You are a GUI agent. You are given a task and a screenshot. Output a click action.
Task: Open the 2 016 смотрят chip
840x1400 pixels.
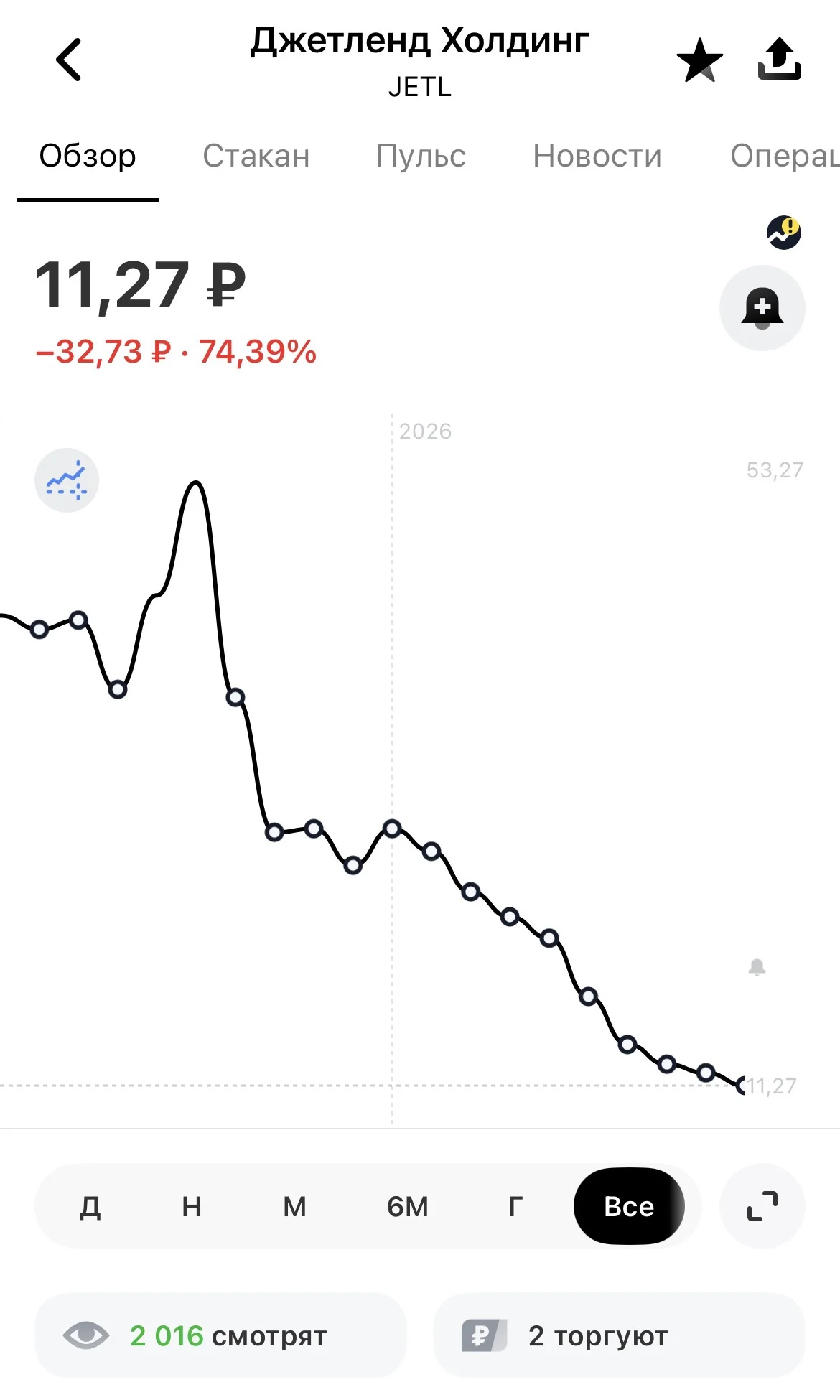point(221,1335)
